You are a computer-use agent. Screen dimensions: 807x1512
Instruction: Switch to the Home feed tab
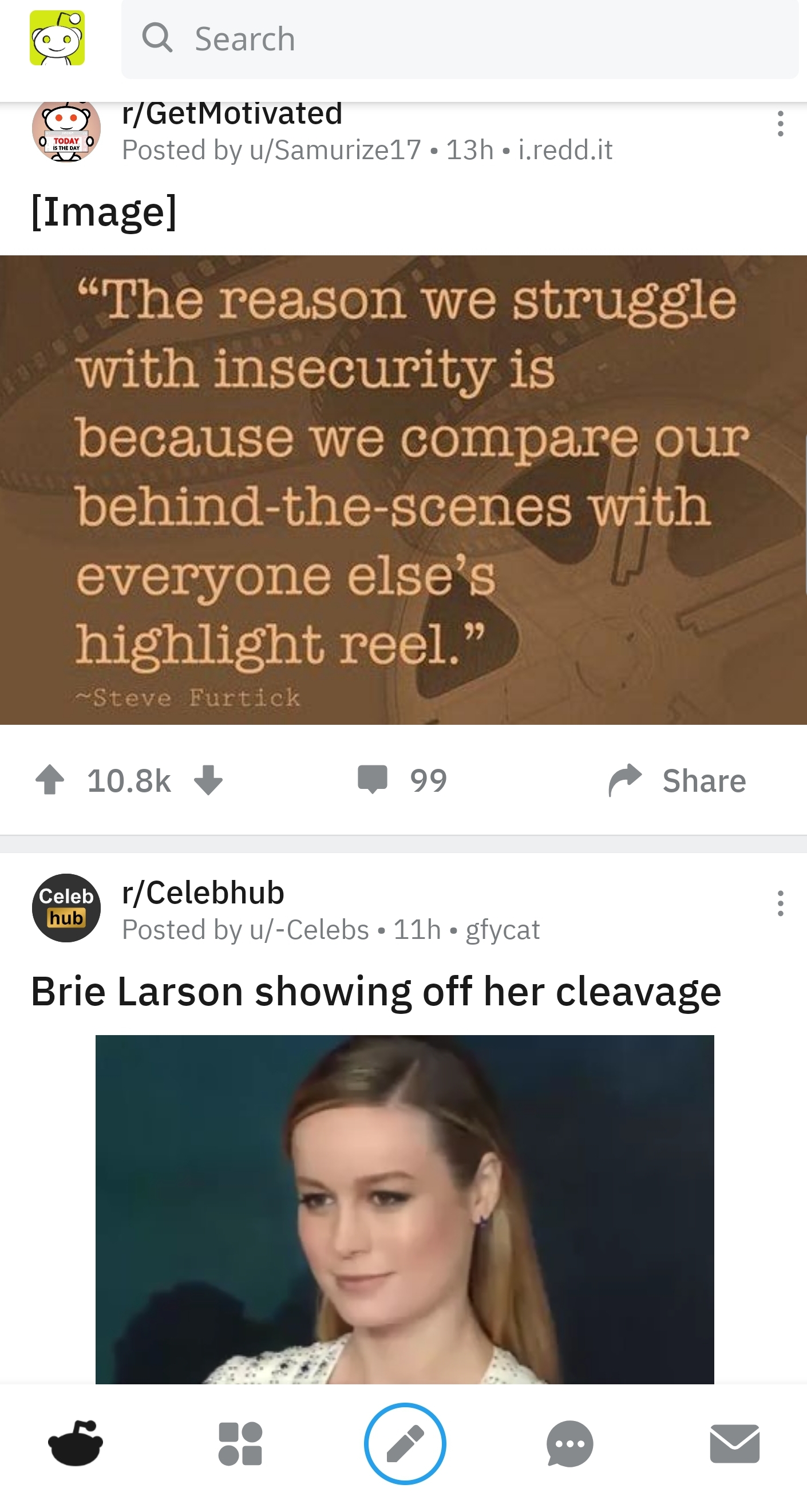point(76,1443)
